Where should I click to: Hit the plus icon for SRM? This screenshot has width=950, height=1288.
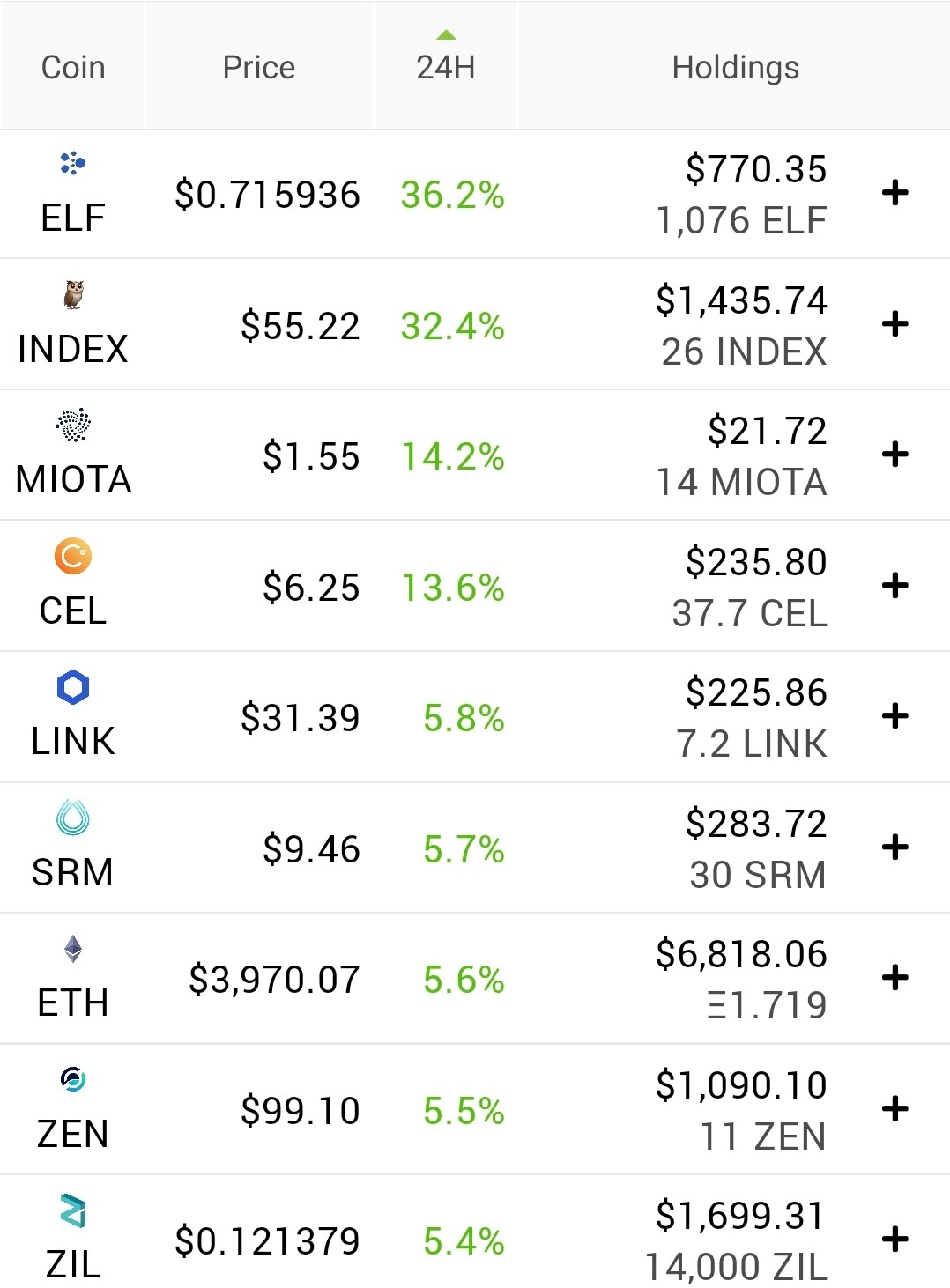tap(895, 848)
